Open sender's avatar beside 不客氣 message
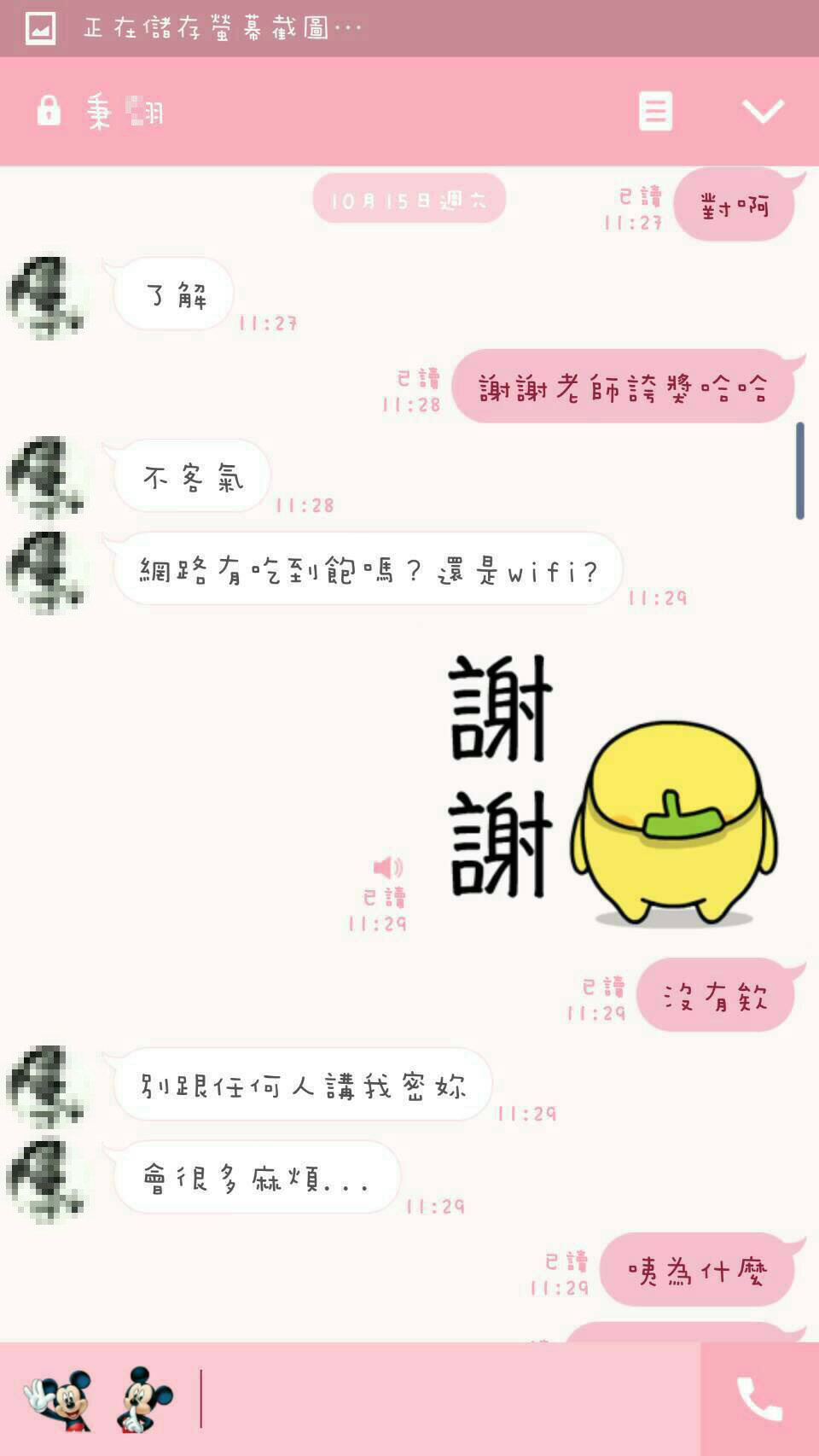Image resolution: width=819 pixels, height=1456 pixels. point(45,476)
